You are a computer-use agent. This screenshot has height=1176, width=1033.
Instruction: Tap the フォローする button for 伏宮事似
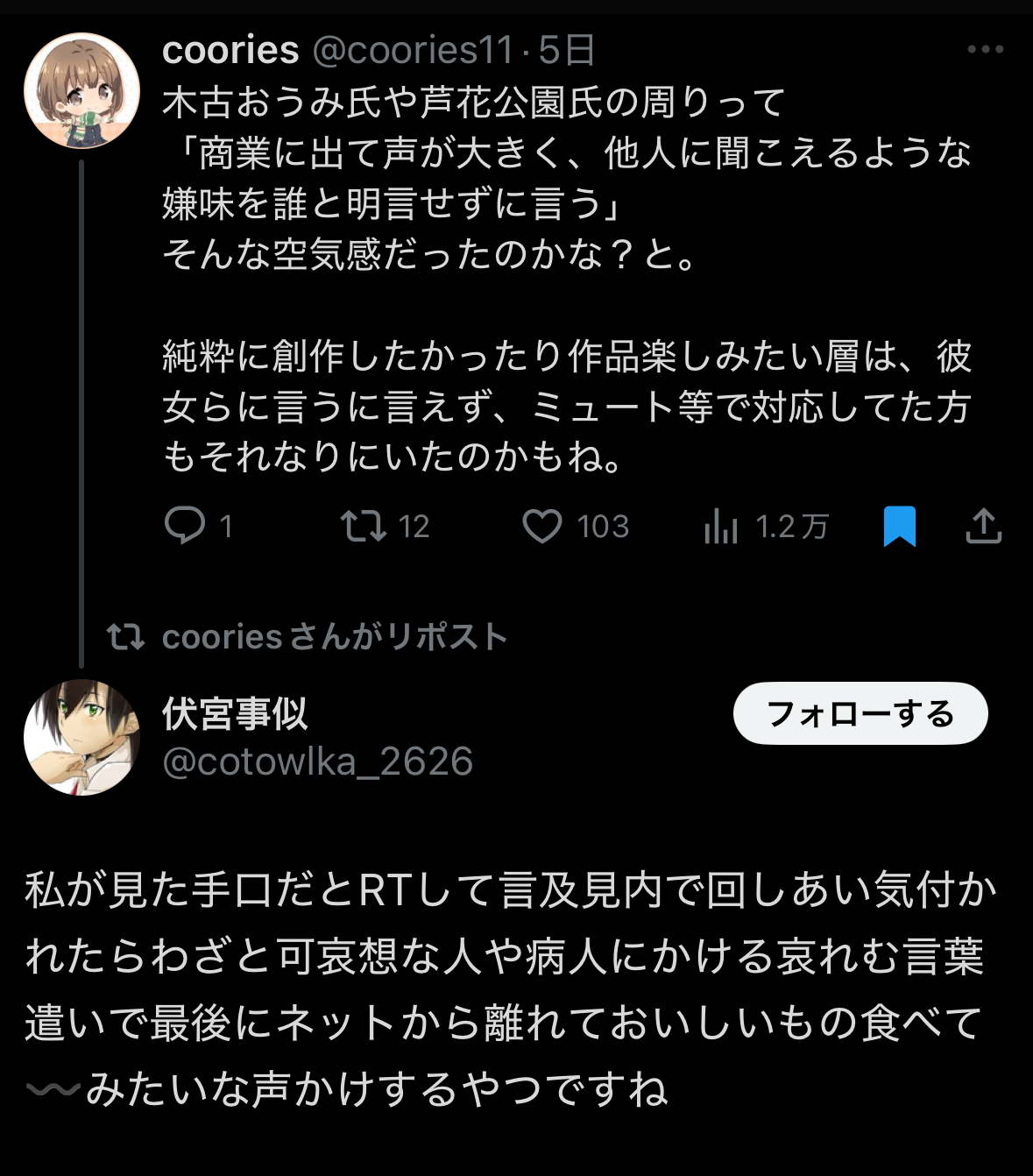tap(860, 713)
